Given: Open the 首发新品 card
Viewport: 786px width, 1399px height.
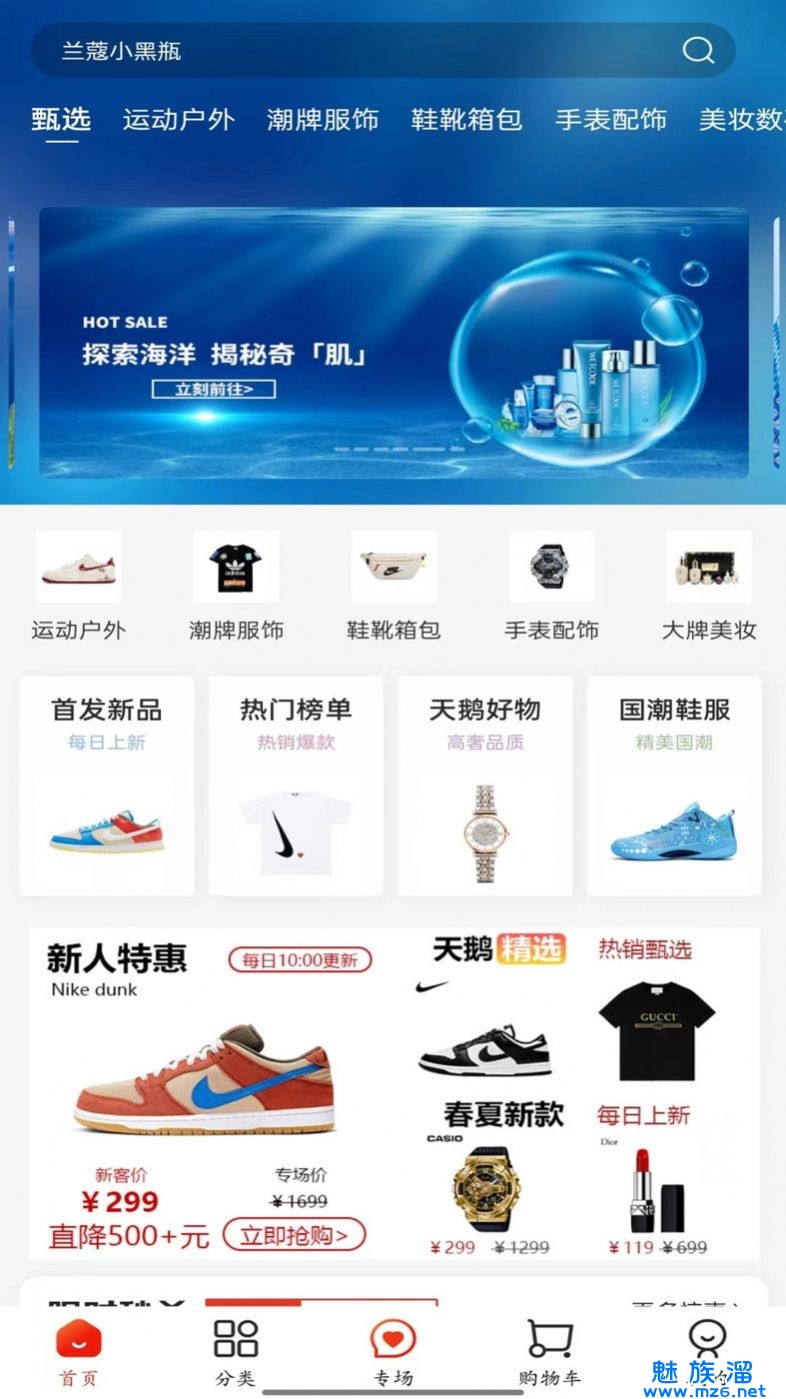Looking at the screenshot, I should [x=107, y=785].
